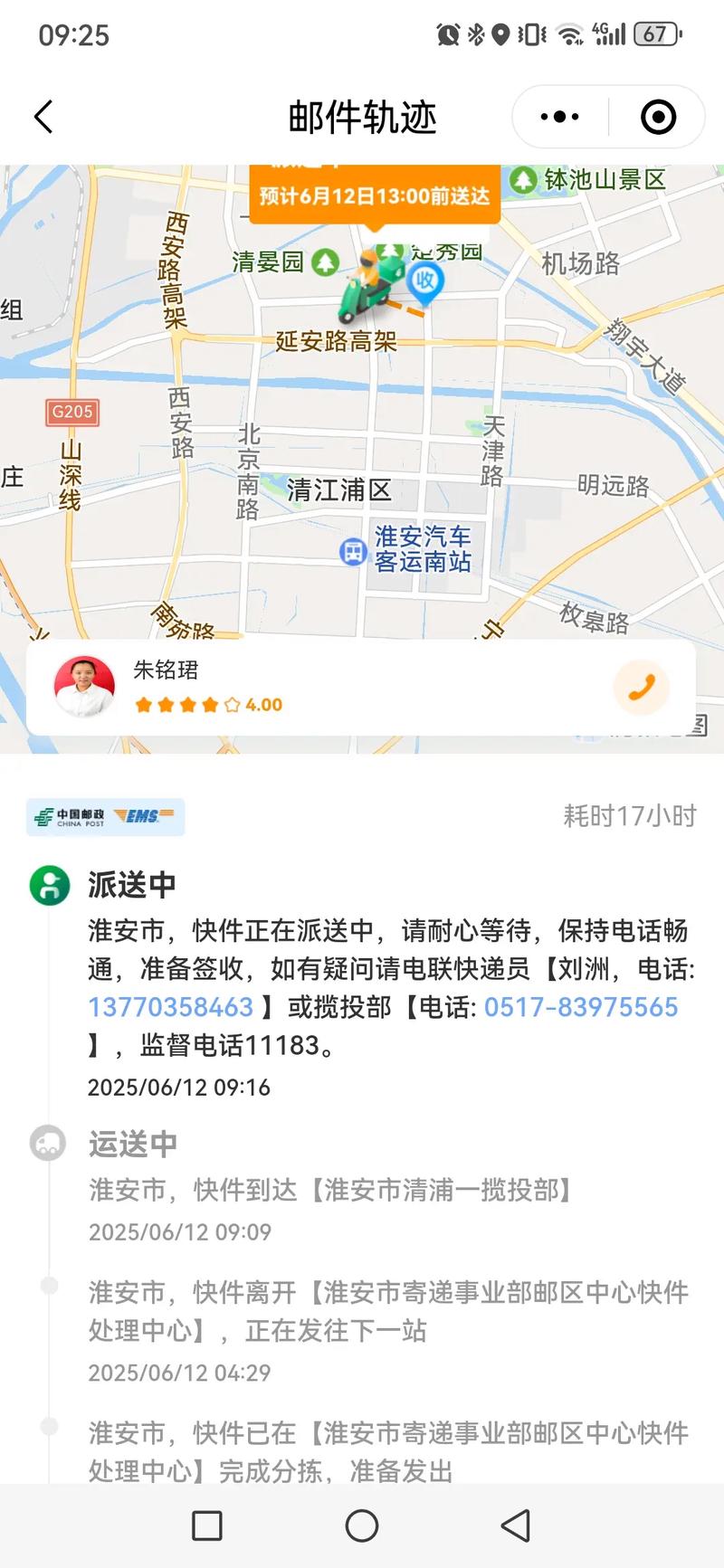Tap the G205 highway label on map
Image resolution: width=724 pixels, height=1568 pixels.
coord(71,412)
